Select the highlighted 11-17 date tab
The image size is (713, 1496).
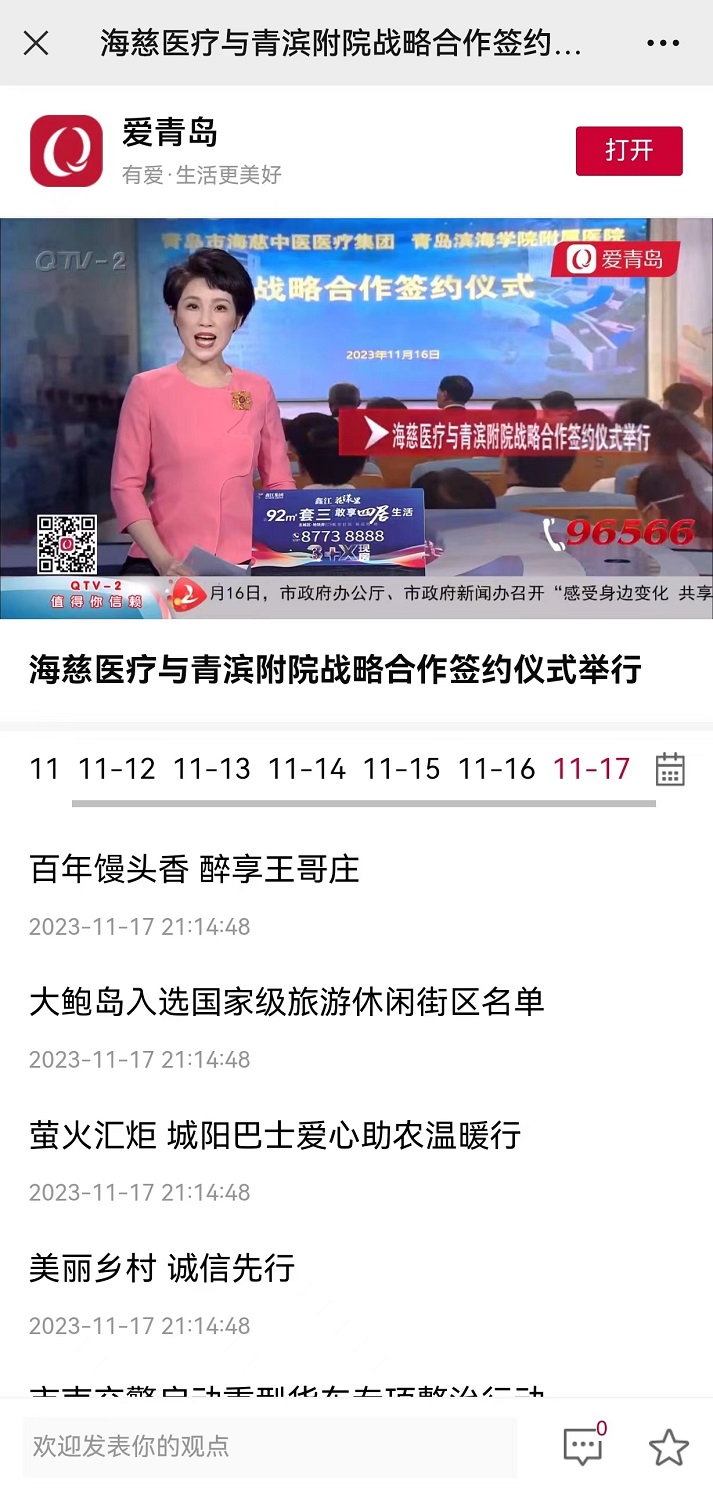coord(592,769)
